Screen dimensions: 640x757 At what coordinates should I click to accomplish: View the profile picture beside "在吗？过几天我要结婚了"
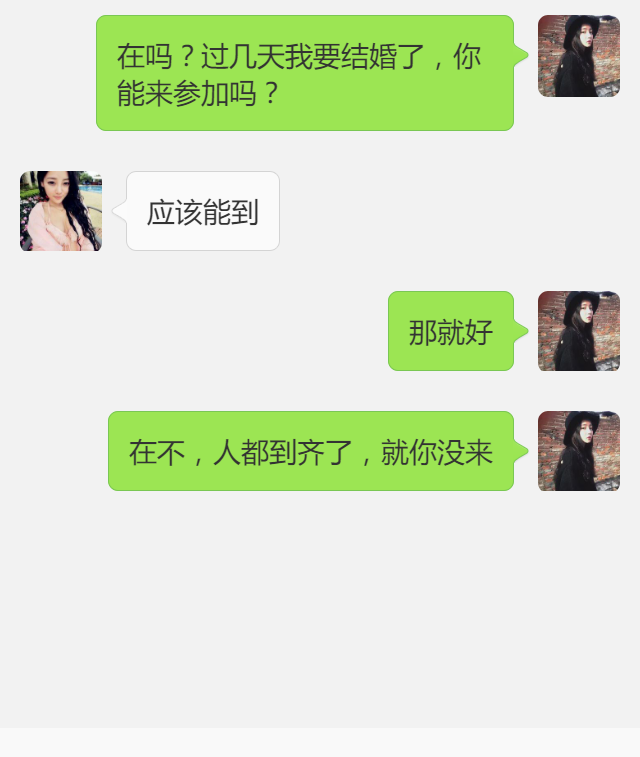point(578,56)
